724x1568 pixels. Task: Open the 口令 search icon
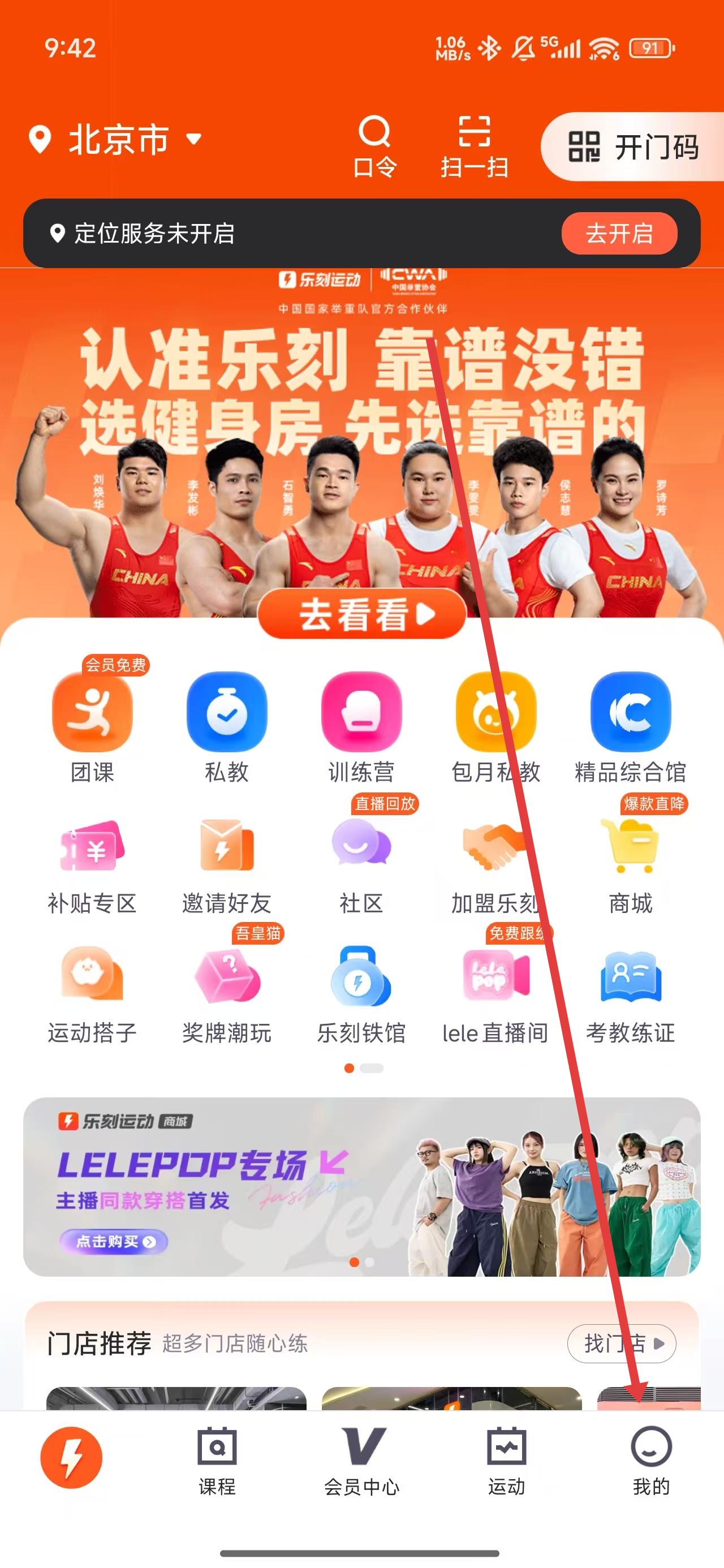374,145
